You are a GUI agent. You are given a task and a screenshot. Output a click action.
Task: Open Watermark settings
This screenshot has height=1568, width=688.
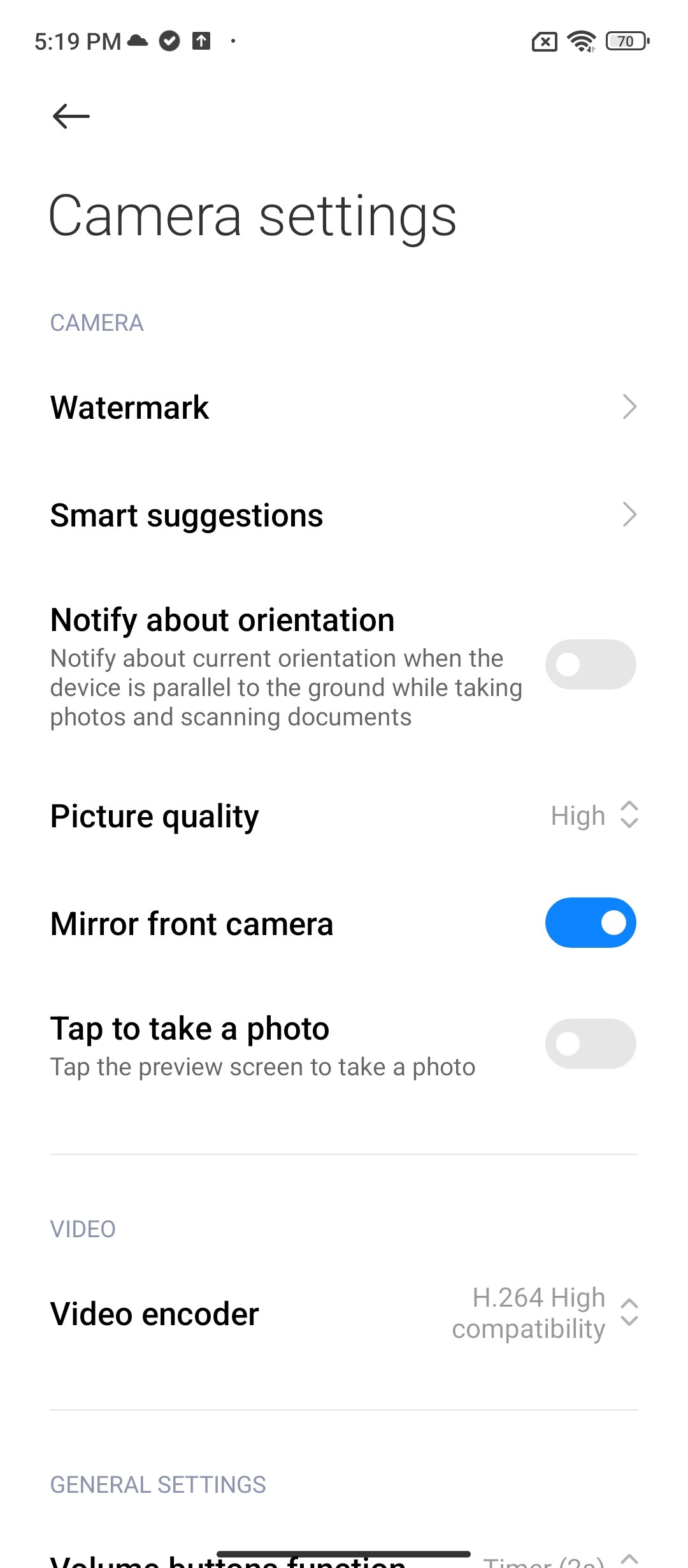[x=344, y=407]
